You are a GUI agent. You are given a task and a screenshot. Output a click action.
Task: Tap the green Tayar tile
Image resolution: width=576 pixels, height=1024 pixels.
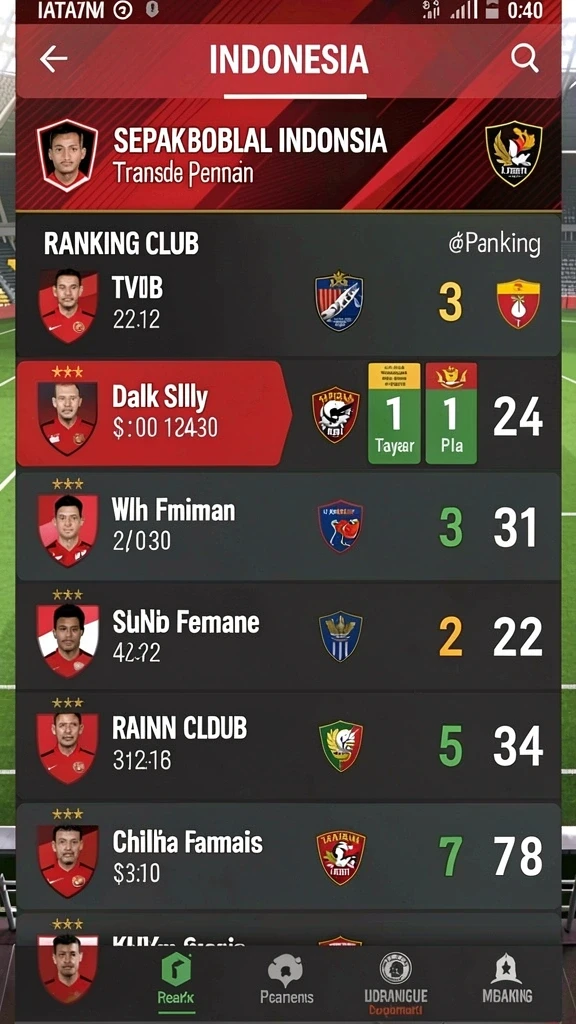pyautogui.click(x=394, y=413)
